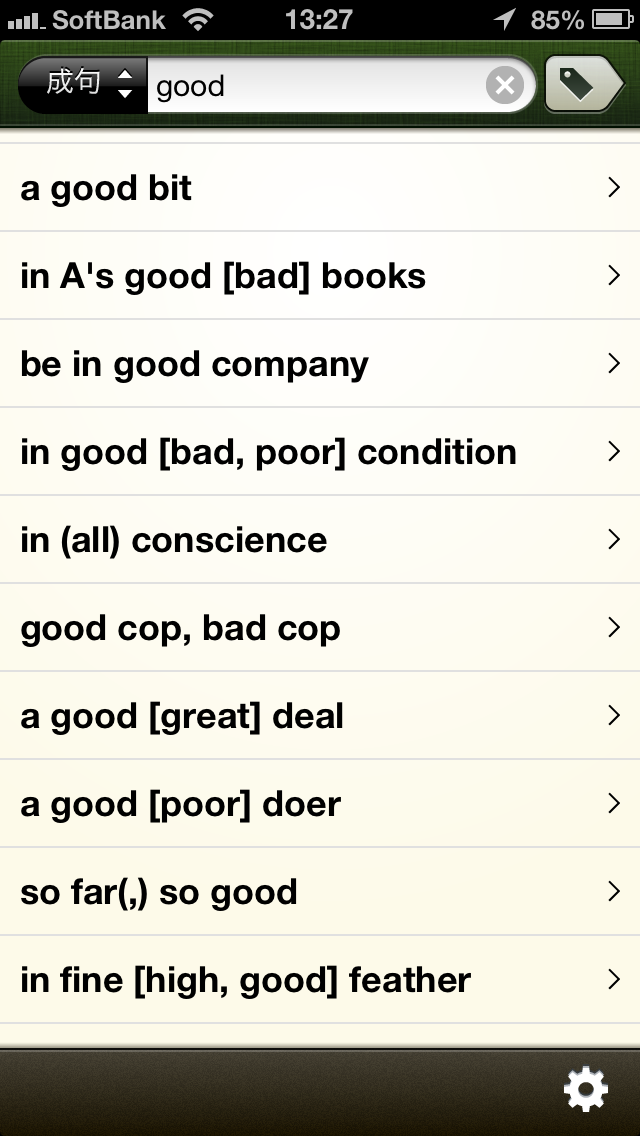Open the 成句 search mode dropdown
Image resolution: width=640 pixels, height=1136 pixels.
tap(84, 85)
